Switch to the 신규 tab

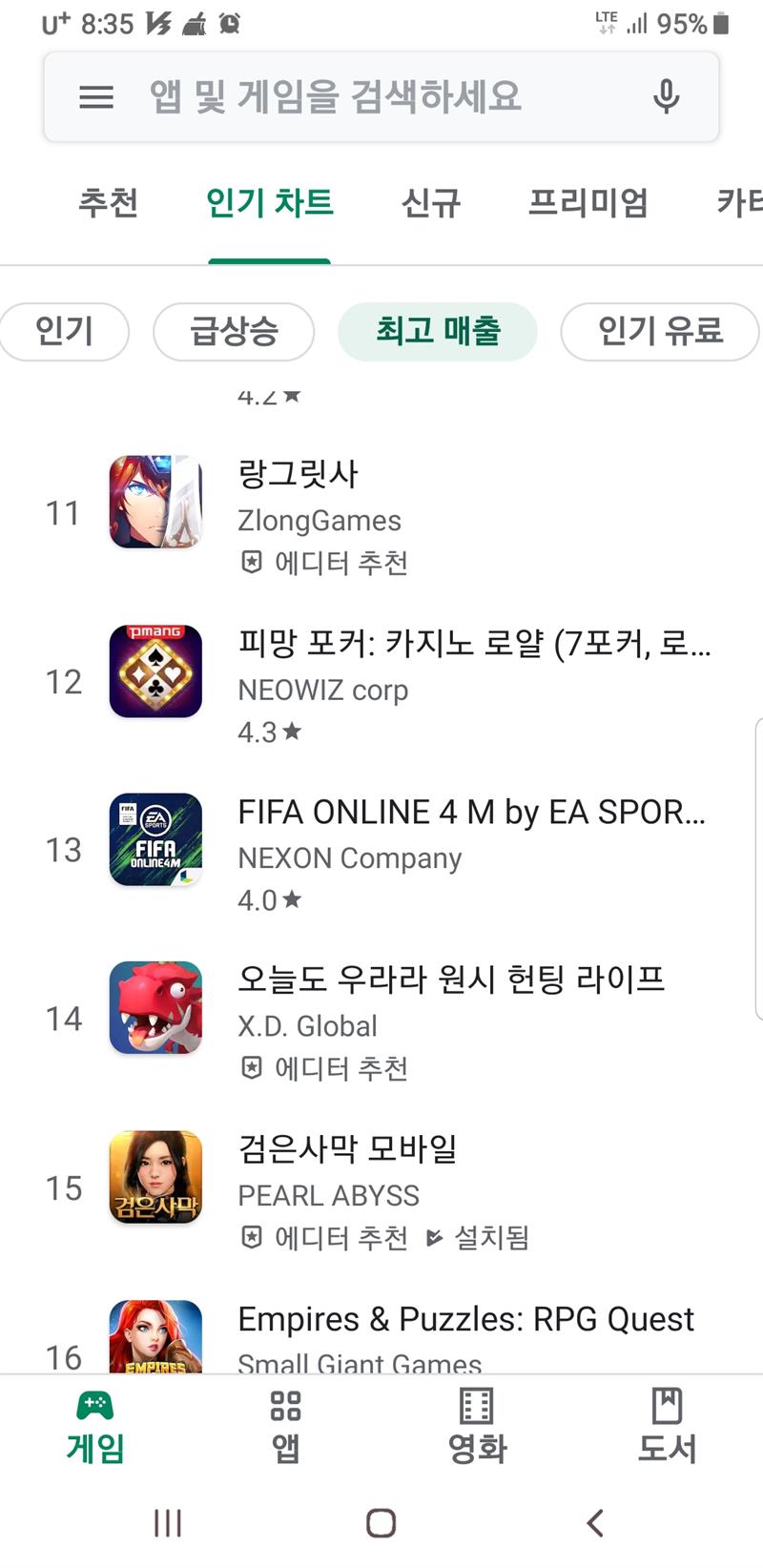pyautogui.click(x=431, y=203)
